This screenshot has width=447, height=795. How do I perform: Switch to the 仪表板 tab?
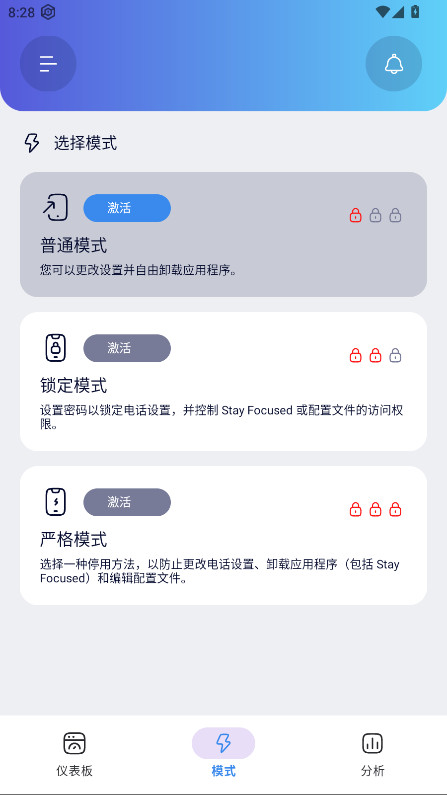(74, 754)
